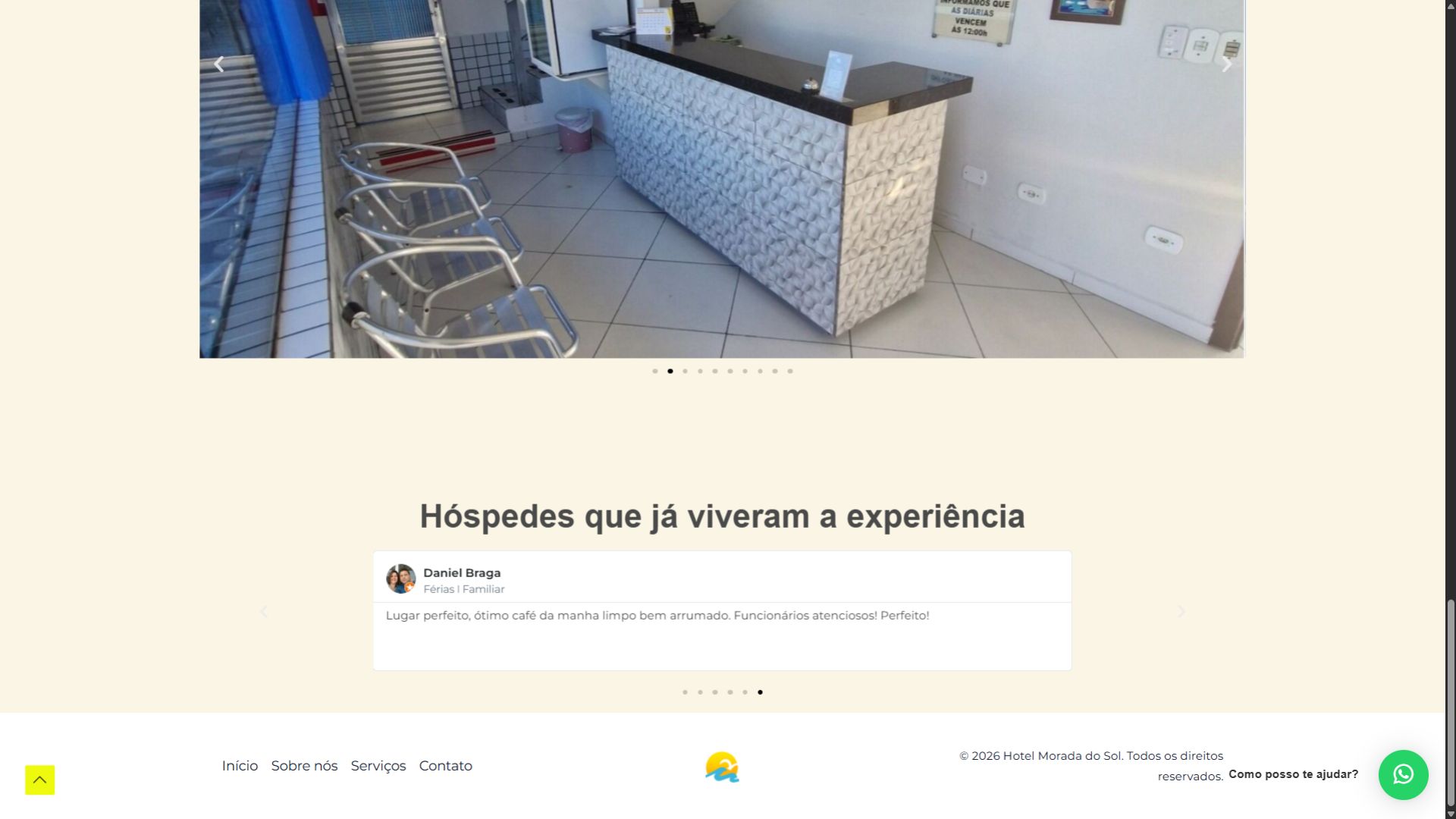Go to Sobre nós page
1456x819 pixels.
click(x=304, y=766)
